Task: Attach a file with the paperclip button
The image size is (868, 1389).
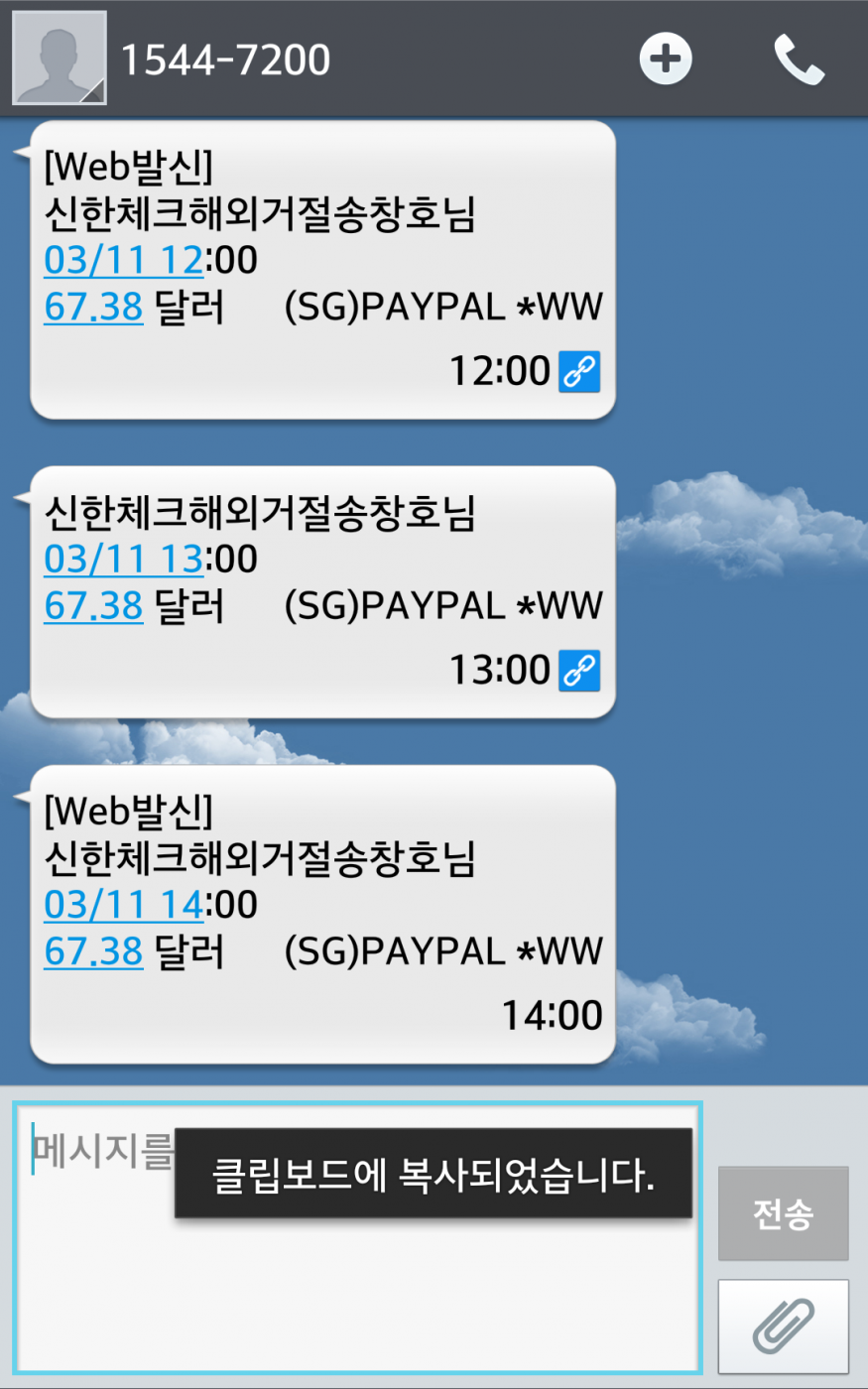Action: pyautogui.click(x=783, y=1326)
